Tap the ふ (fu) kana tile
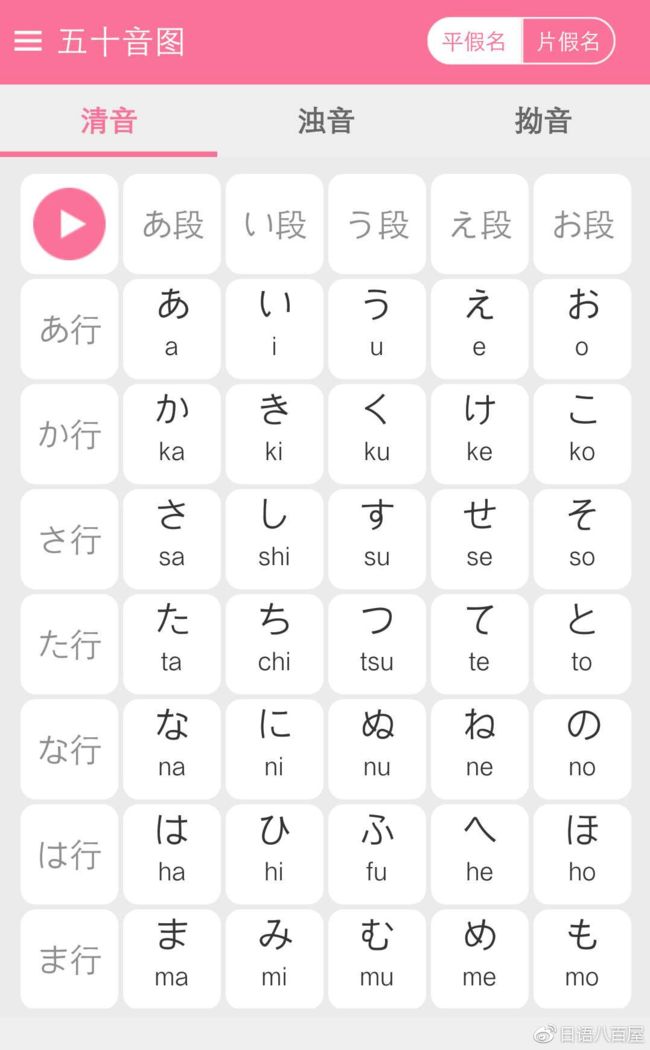Image resolution: width=650 pixels, height=1050 pixels. tap(377, 854)
